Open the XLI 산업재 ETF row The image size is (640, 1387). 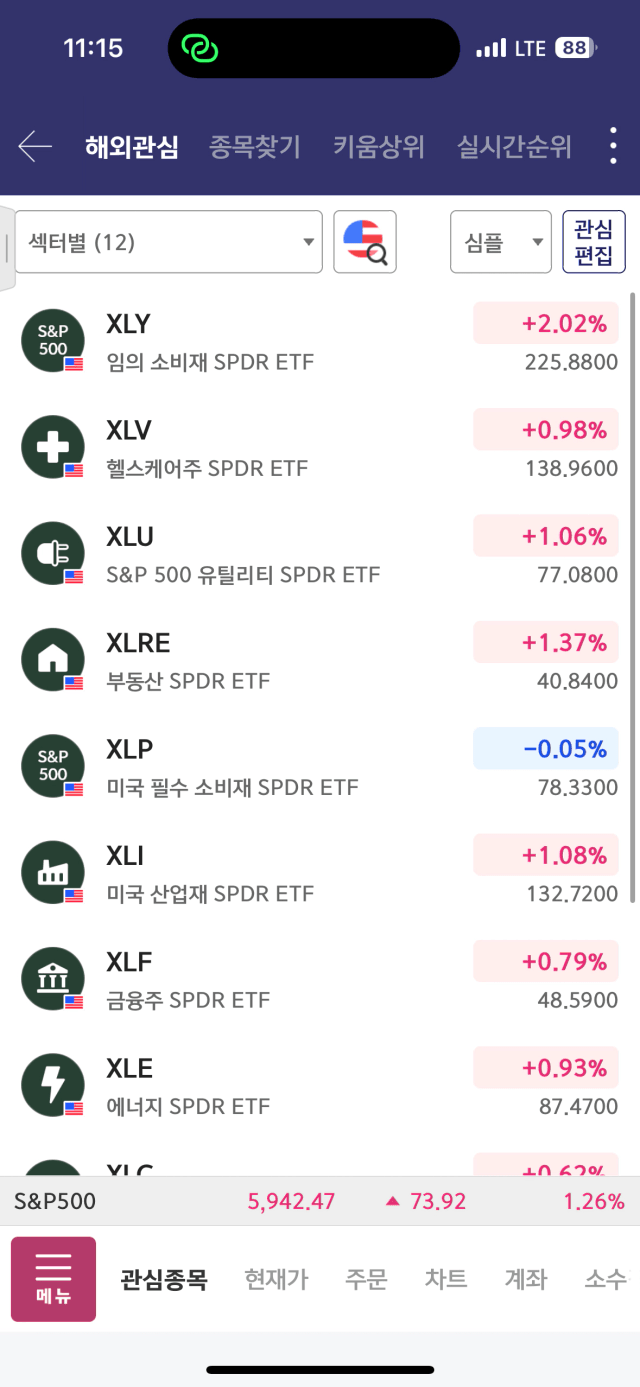tap(320, 874)
